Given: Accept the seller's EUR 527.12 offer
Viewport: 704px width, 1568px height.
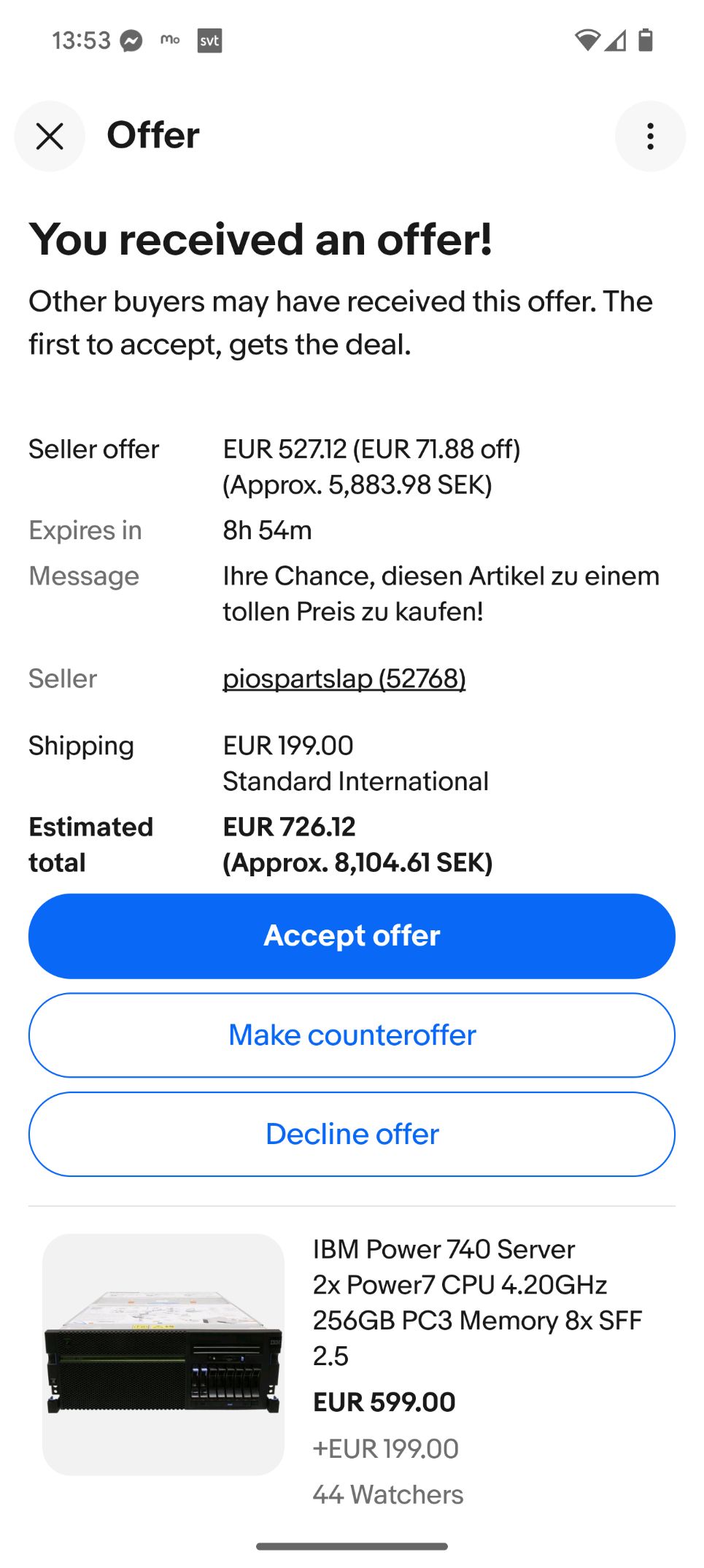Looking at the screenshot, I should point(352,935).
